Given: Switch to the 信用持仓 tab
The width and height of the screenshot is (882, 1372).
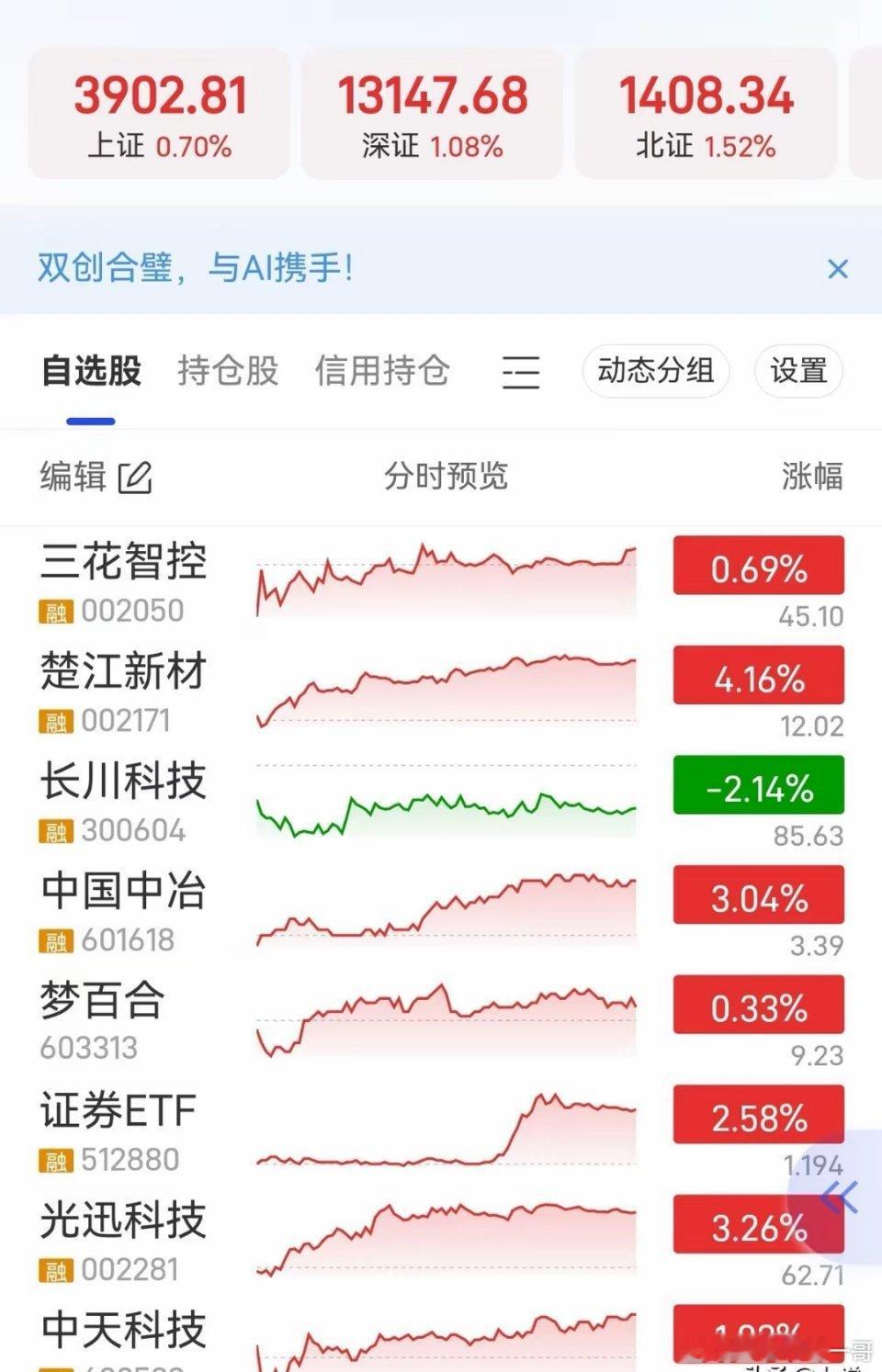Looking at the screenshot, I should [382, 371].
